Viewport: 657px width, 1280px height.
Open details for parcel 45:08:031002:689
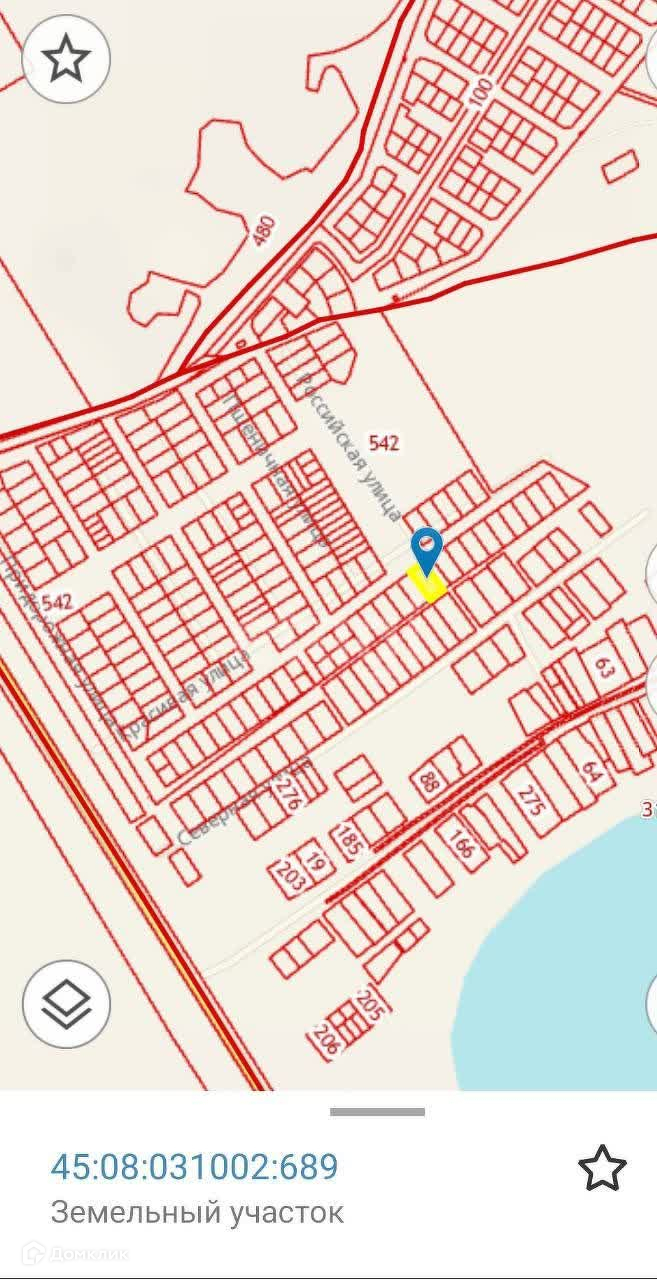pyautogui.click(x=195, y=1166)
